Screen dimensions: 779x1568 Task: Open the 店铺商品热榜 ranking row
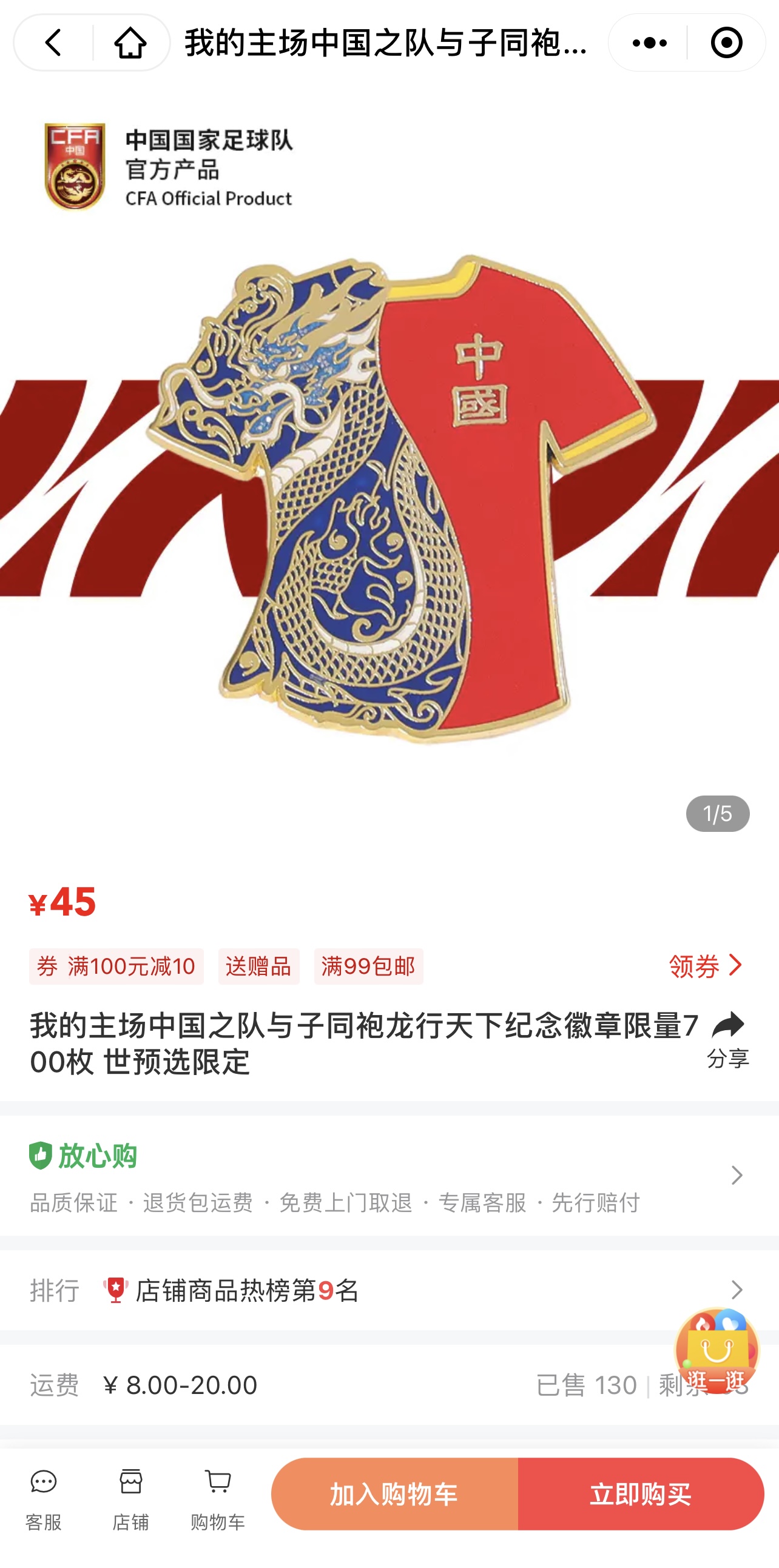(x=388, y=1290)
